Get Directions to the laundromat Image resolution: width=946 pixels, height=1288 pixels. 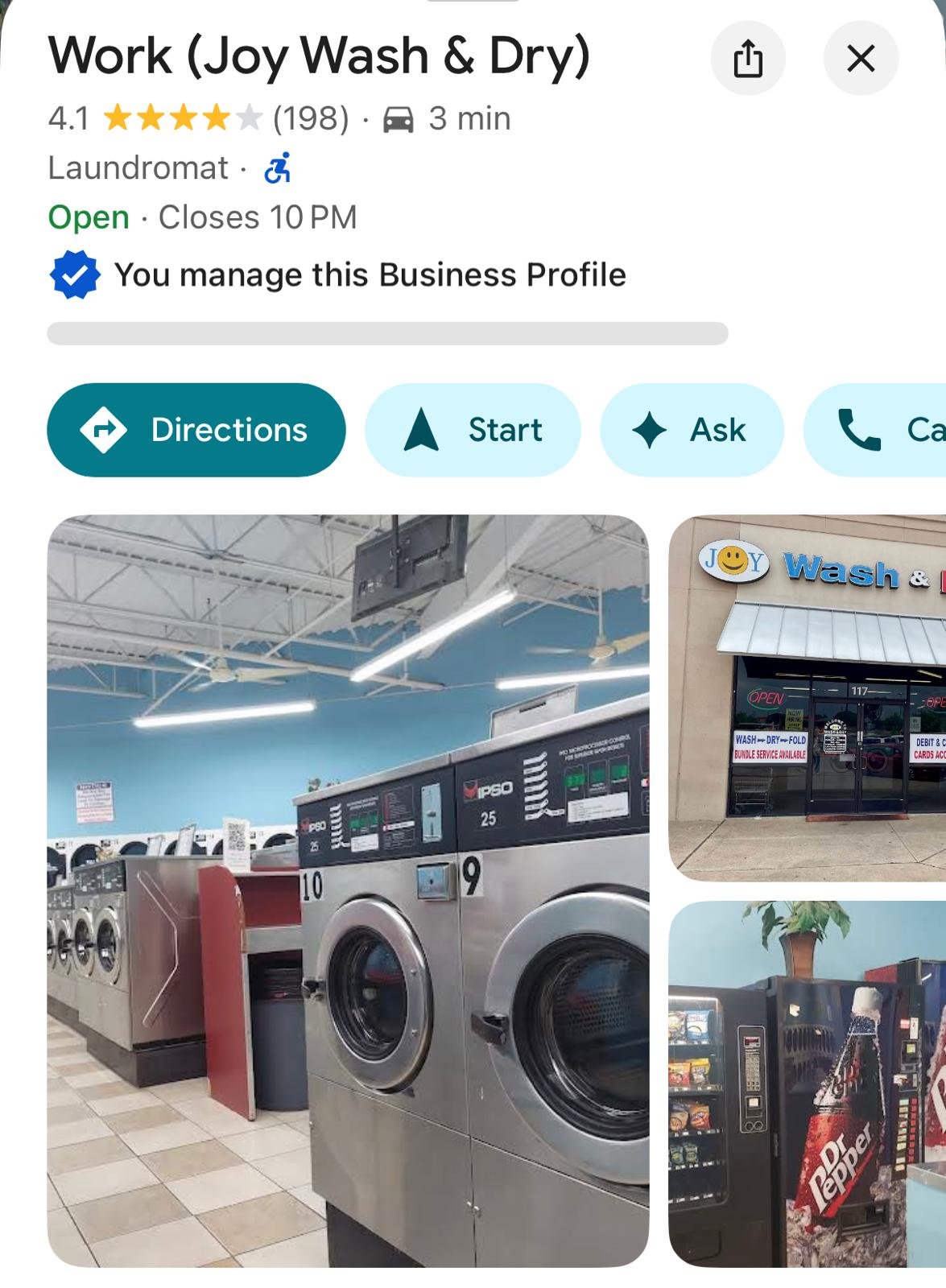(x=196, y=430)
